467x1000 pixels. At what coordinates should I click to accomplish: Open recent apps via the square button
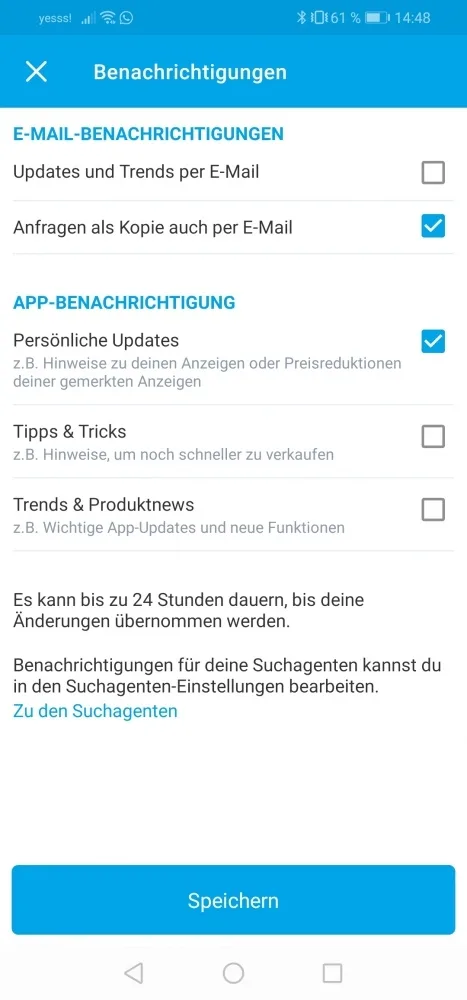pos(332,973)
